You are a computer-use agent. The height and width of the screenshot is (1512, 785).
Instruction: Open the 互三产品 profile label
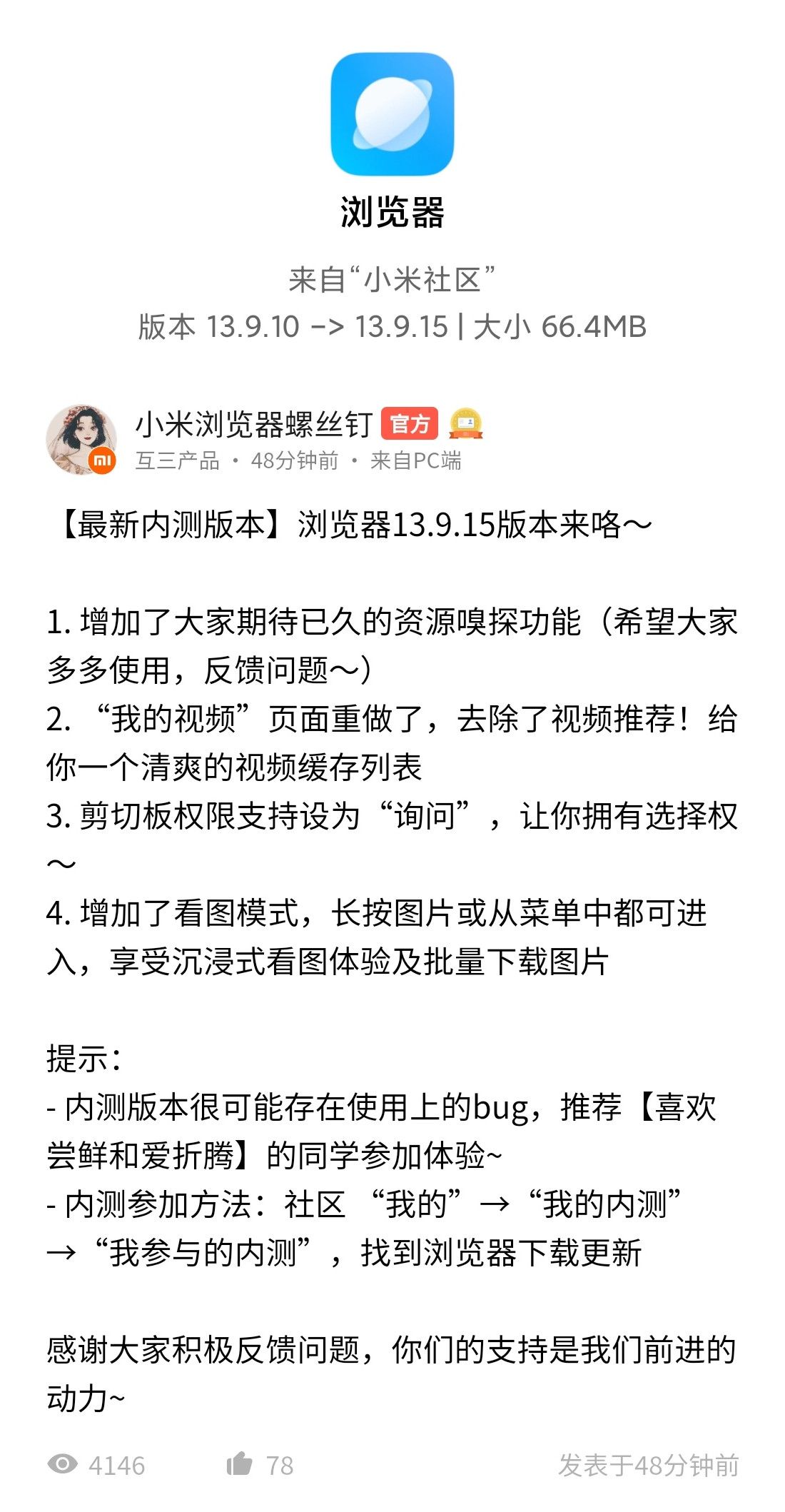(176, 460)
